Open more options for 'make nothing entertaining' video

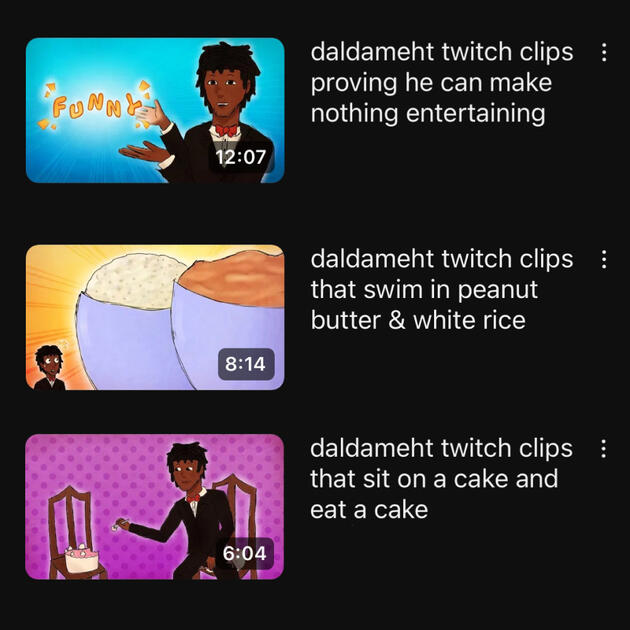coord(603,53)
